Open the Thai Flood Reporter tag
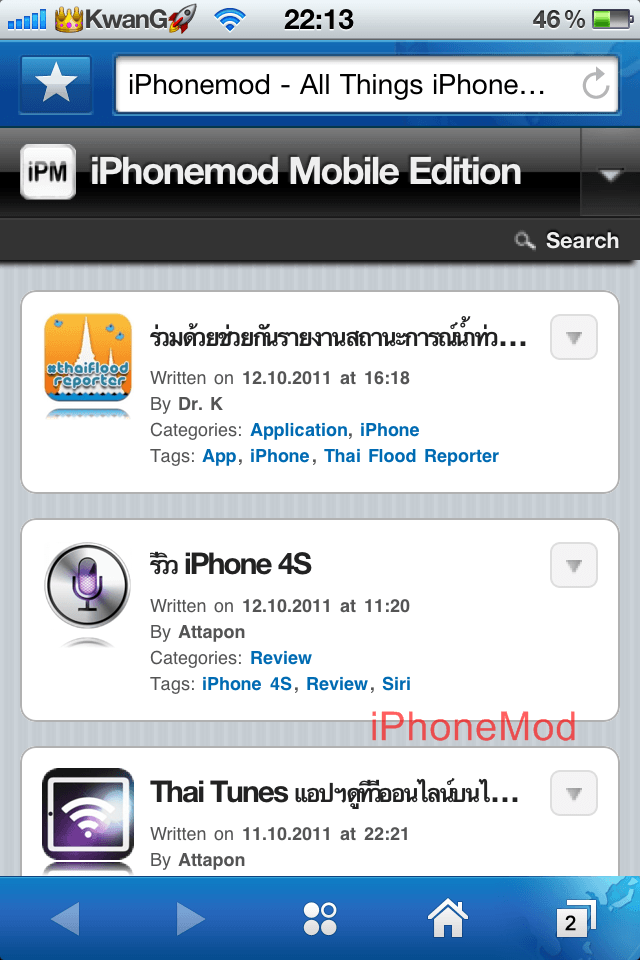This screenshot has height=960, width=640. click(x=411, y=456)
